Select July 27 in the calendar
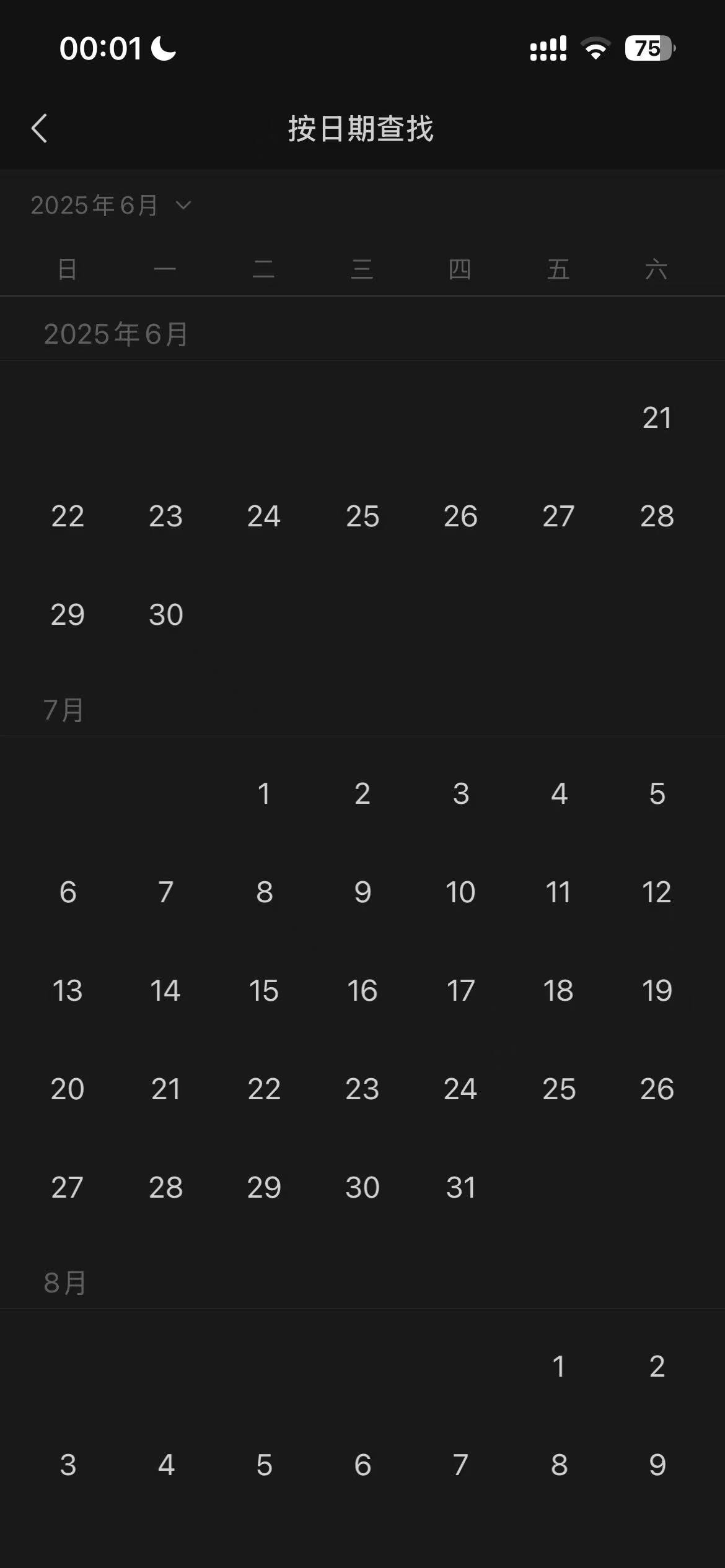The height and width of the screenshot is (1568, 725). (68, 1188)
